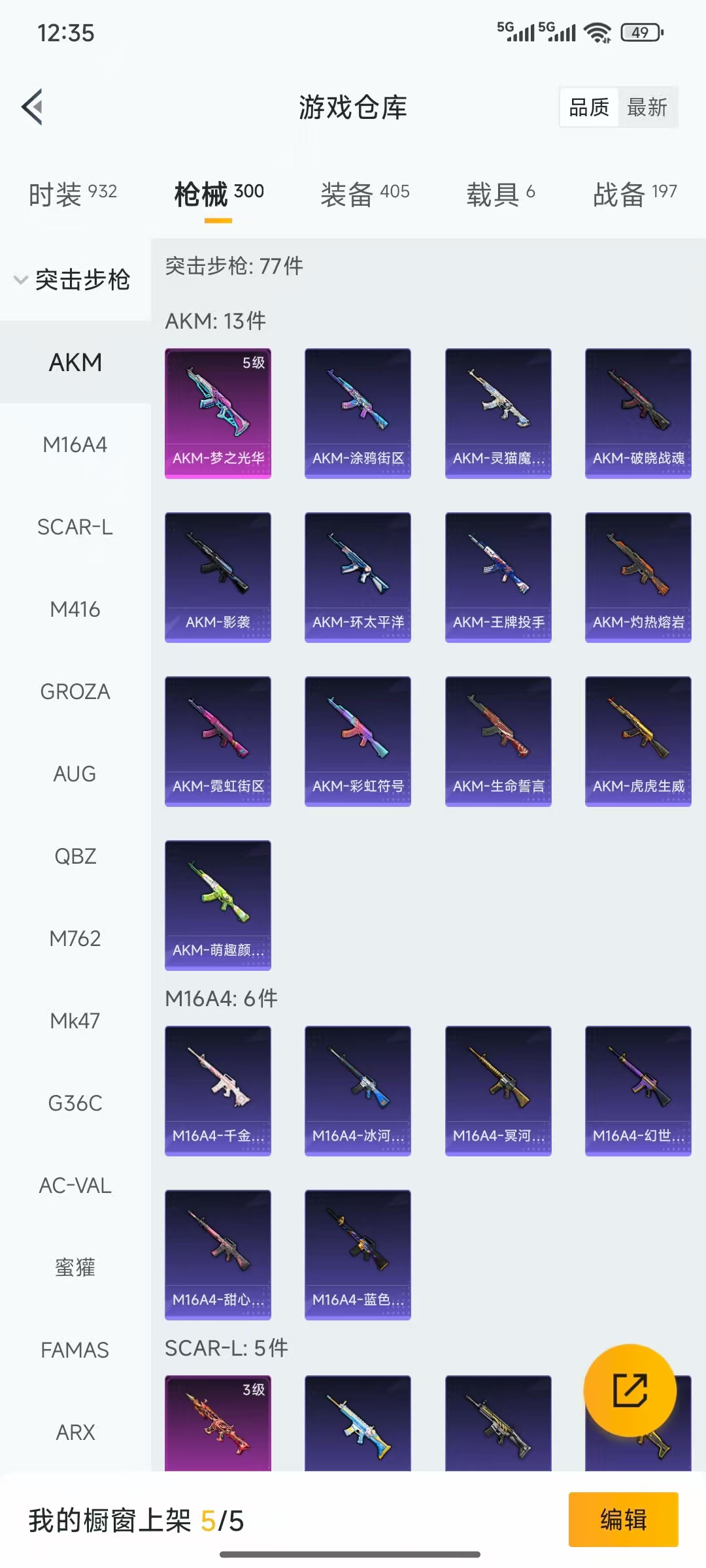Screen dimensions: 706x1568
Task: Open the AKM-梦之光华 skin
Action: (x=218, y=413)
